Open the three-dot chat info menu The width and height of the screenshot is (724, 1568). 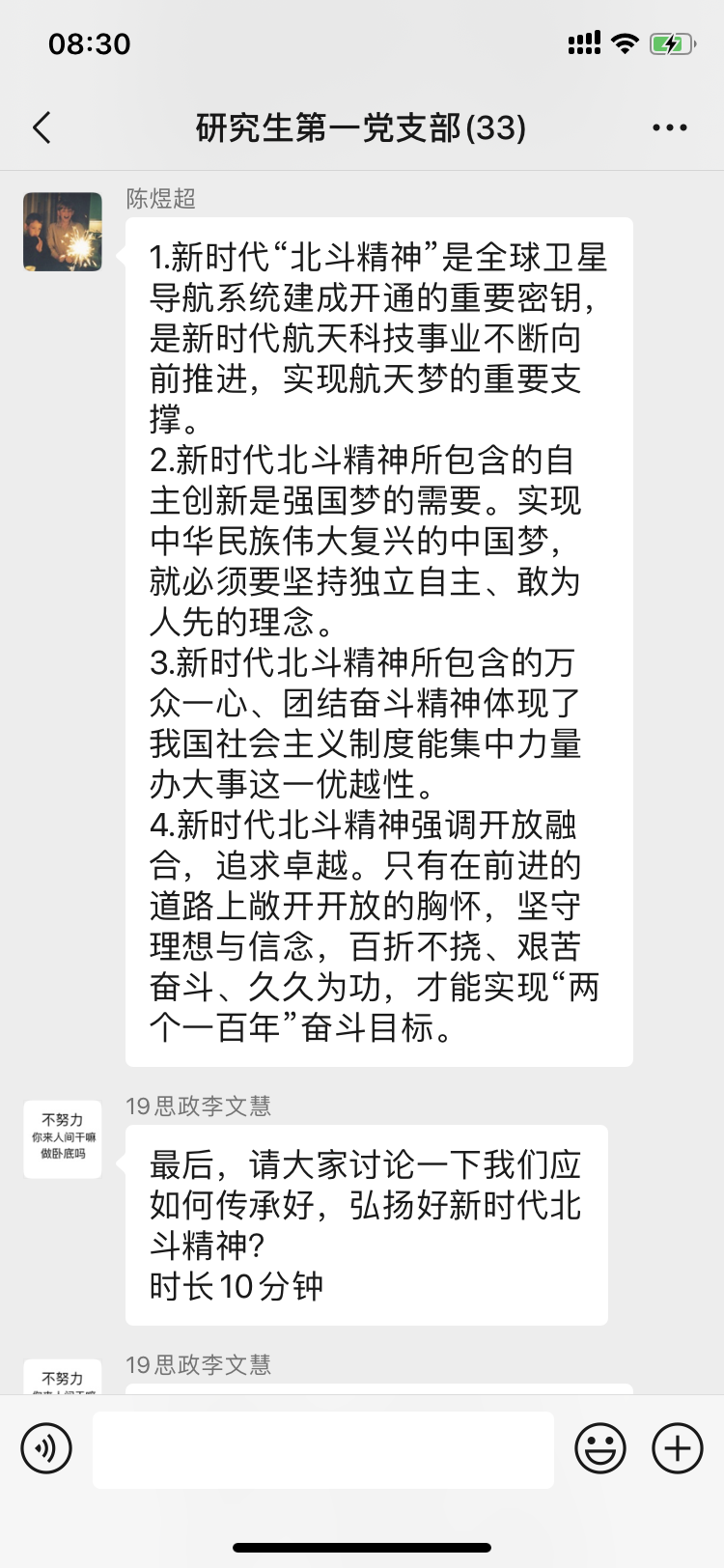670,127
